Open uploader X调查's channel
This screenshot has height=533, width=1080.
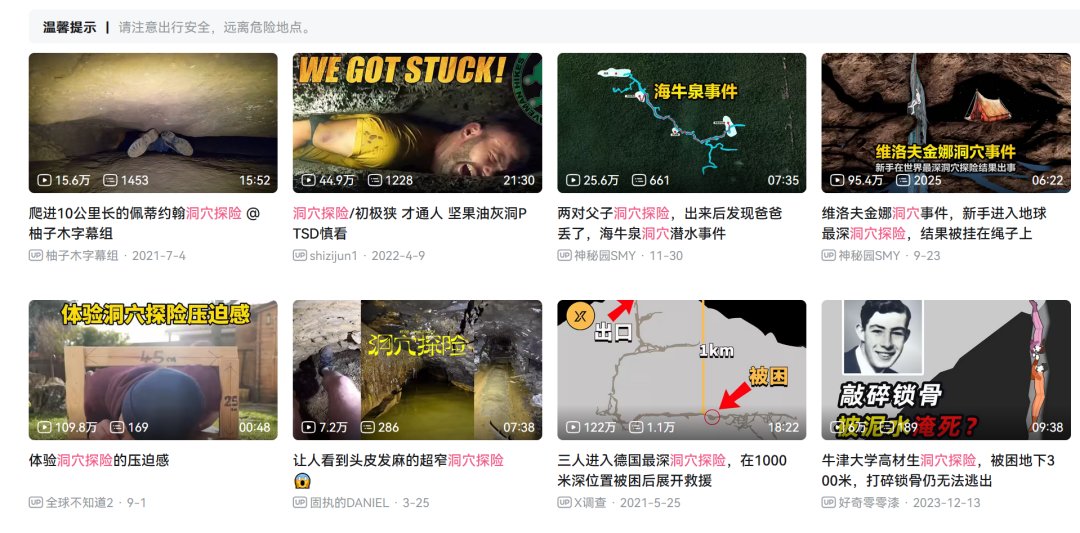(x=590, y=502)
